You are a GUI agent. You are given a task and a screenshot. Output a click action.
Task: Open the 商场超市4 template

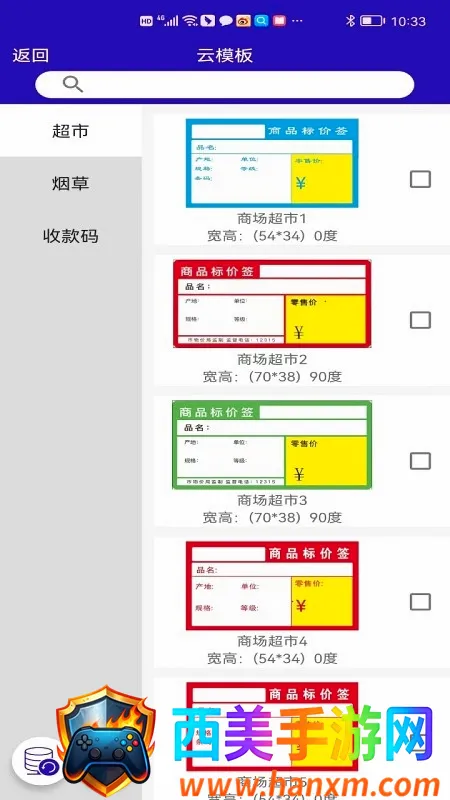tap(272, 586)
